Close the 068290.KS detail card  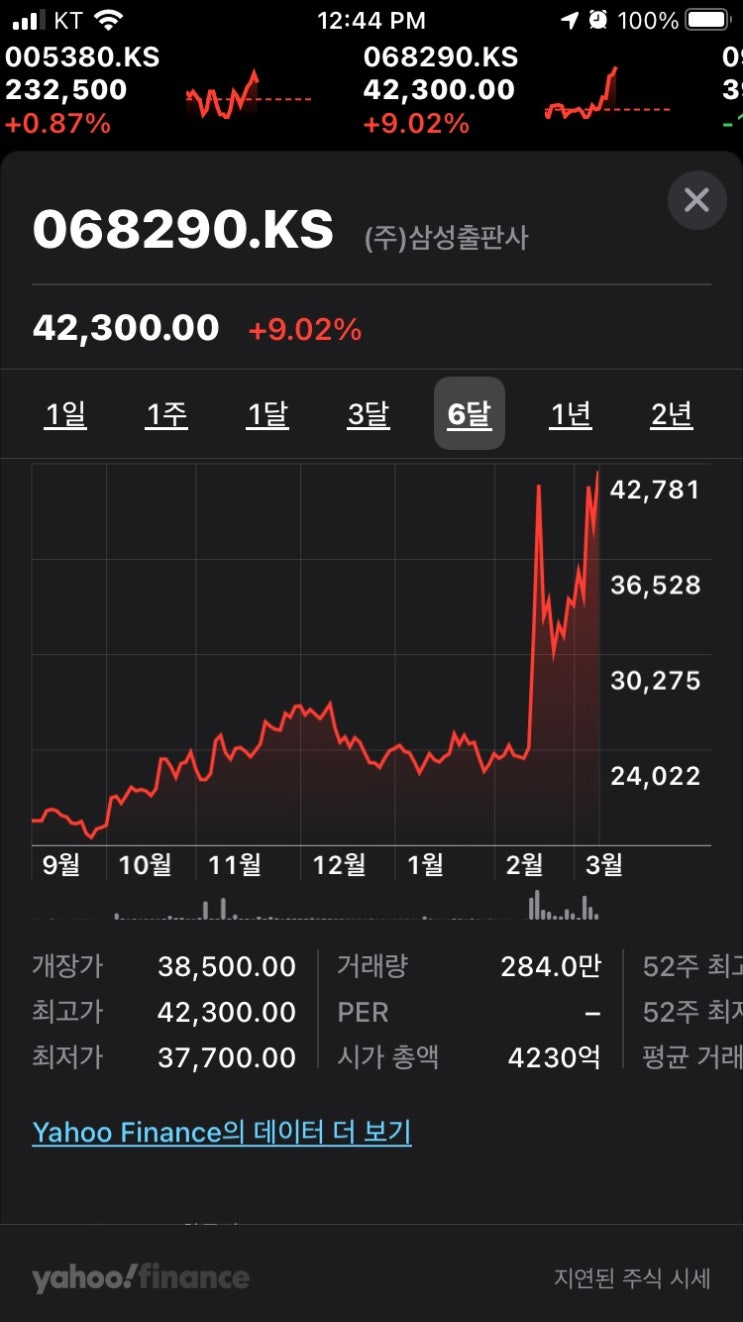[x=697, y=200]
